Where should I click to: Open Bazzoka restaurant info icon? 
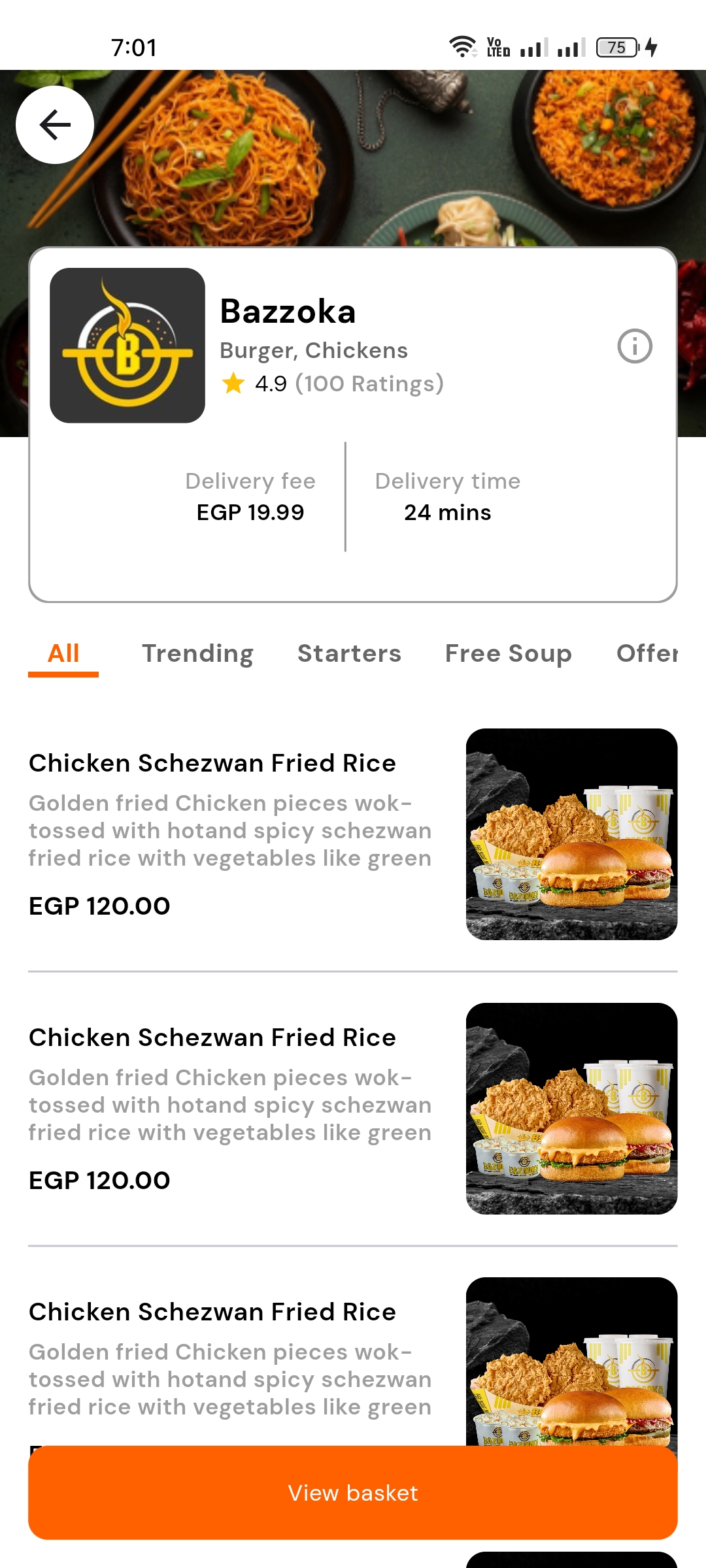(x=635, y=346)
